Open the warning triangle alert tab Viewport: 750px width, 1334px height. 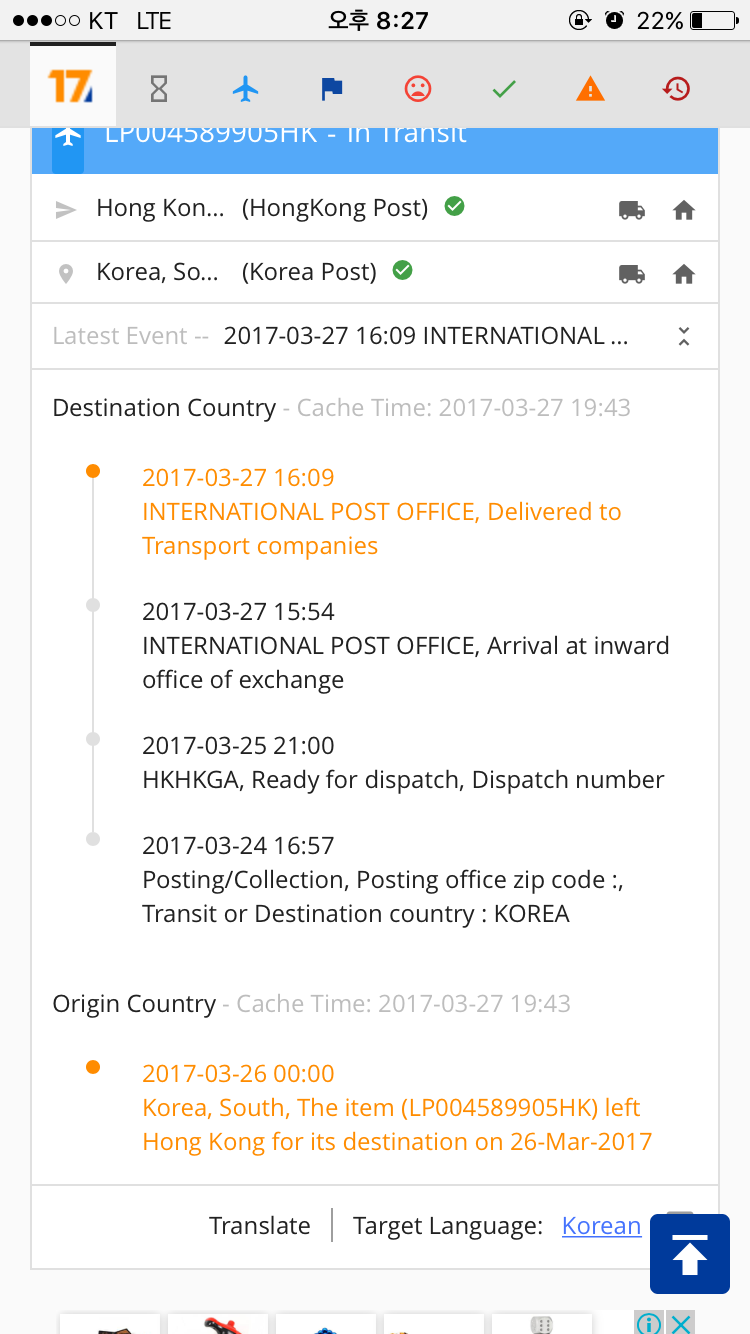click(591, 90)
